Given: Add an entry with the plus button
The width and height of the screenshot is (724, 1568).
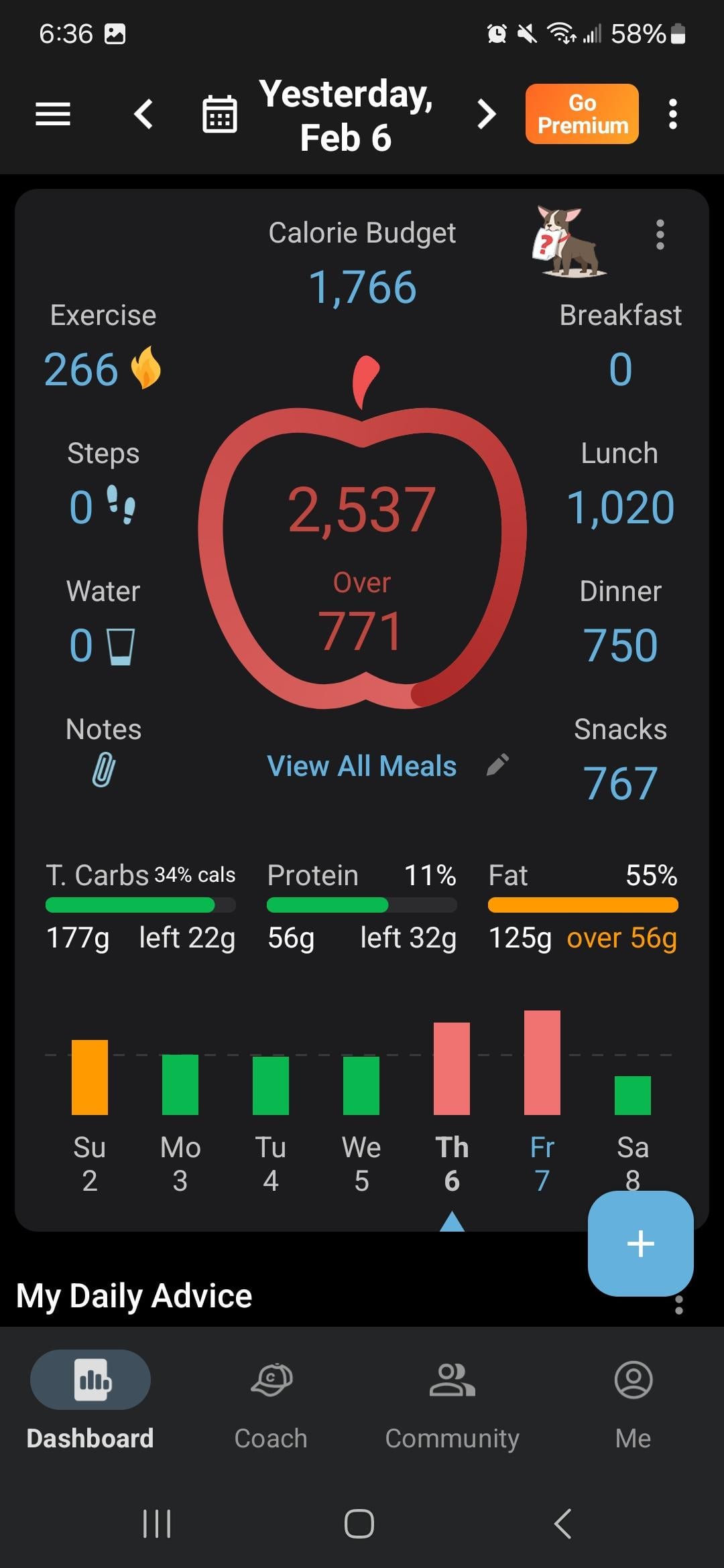Looking at the screenshot, I should tap(641, 1243).
